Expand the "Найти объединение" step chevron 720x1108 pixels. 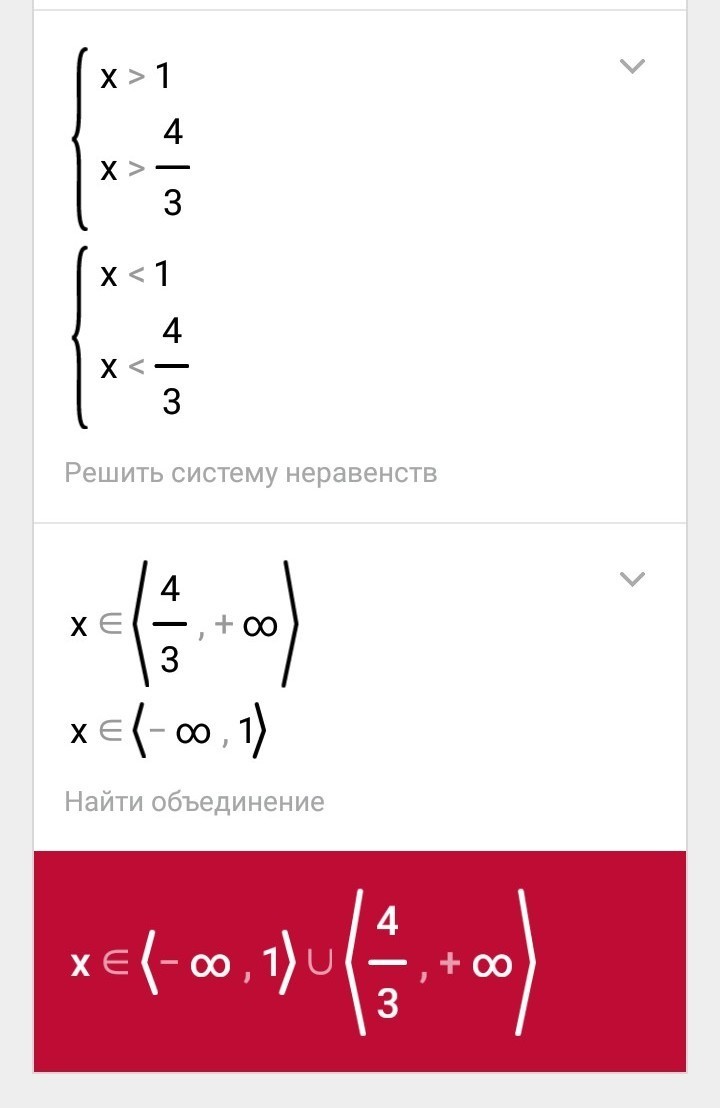click(632, 579)
